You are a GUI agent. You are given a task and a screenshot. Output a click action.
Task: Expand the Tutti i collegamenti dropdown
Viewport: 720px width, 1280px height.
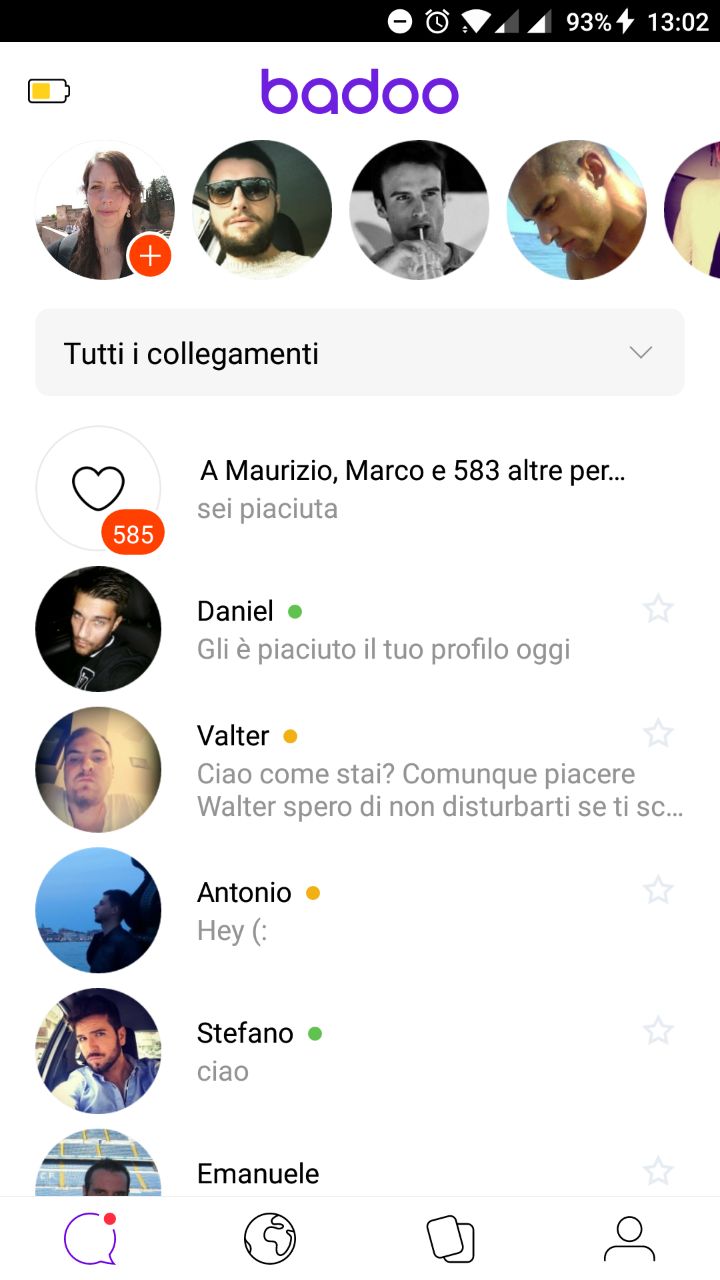click(x=360, y=353)
